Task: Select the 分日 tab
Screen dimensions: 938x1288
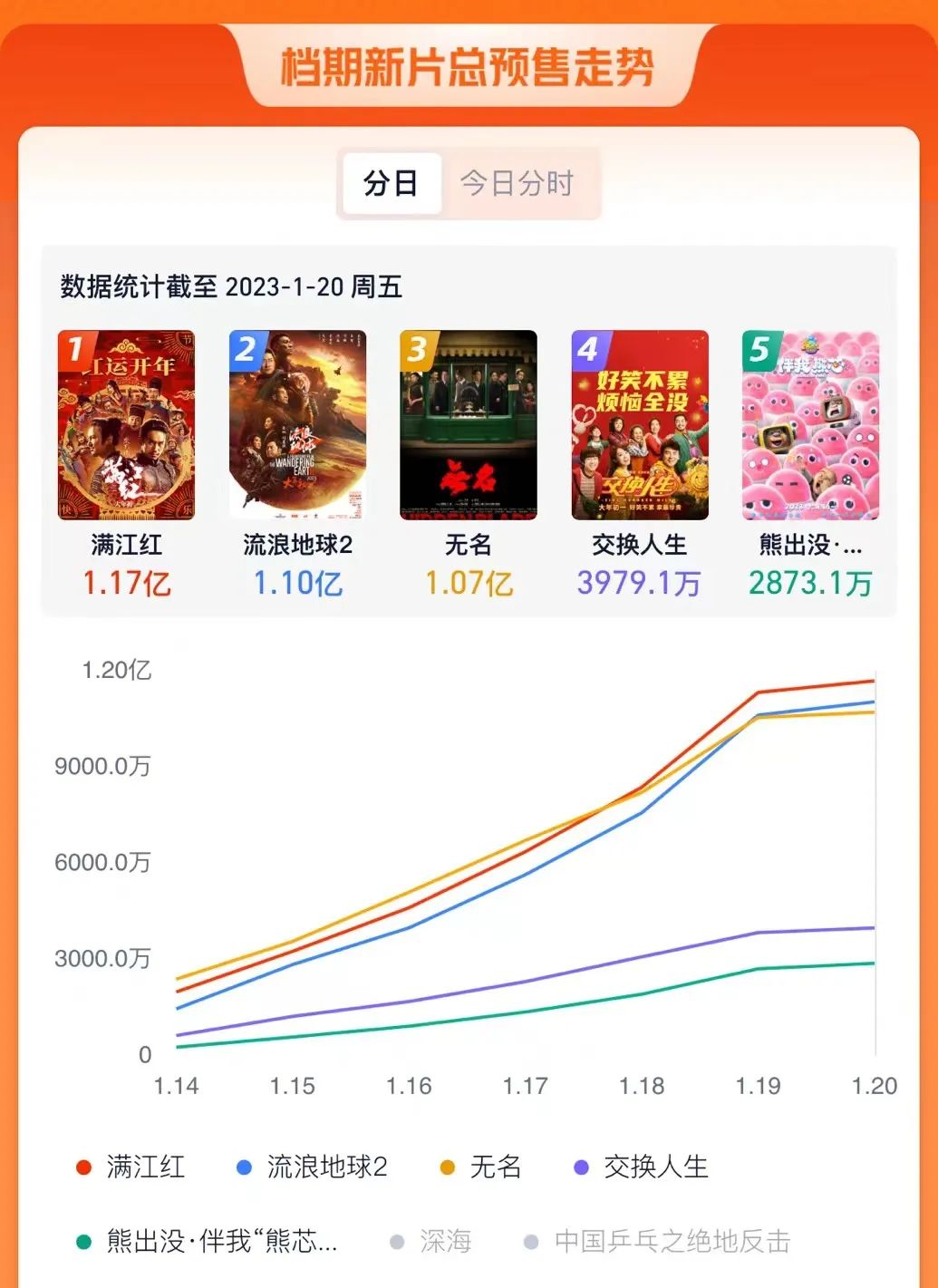Action: (x=391, y=184)
